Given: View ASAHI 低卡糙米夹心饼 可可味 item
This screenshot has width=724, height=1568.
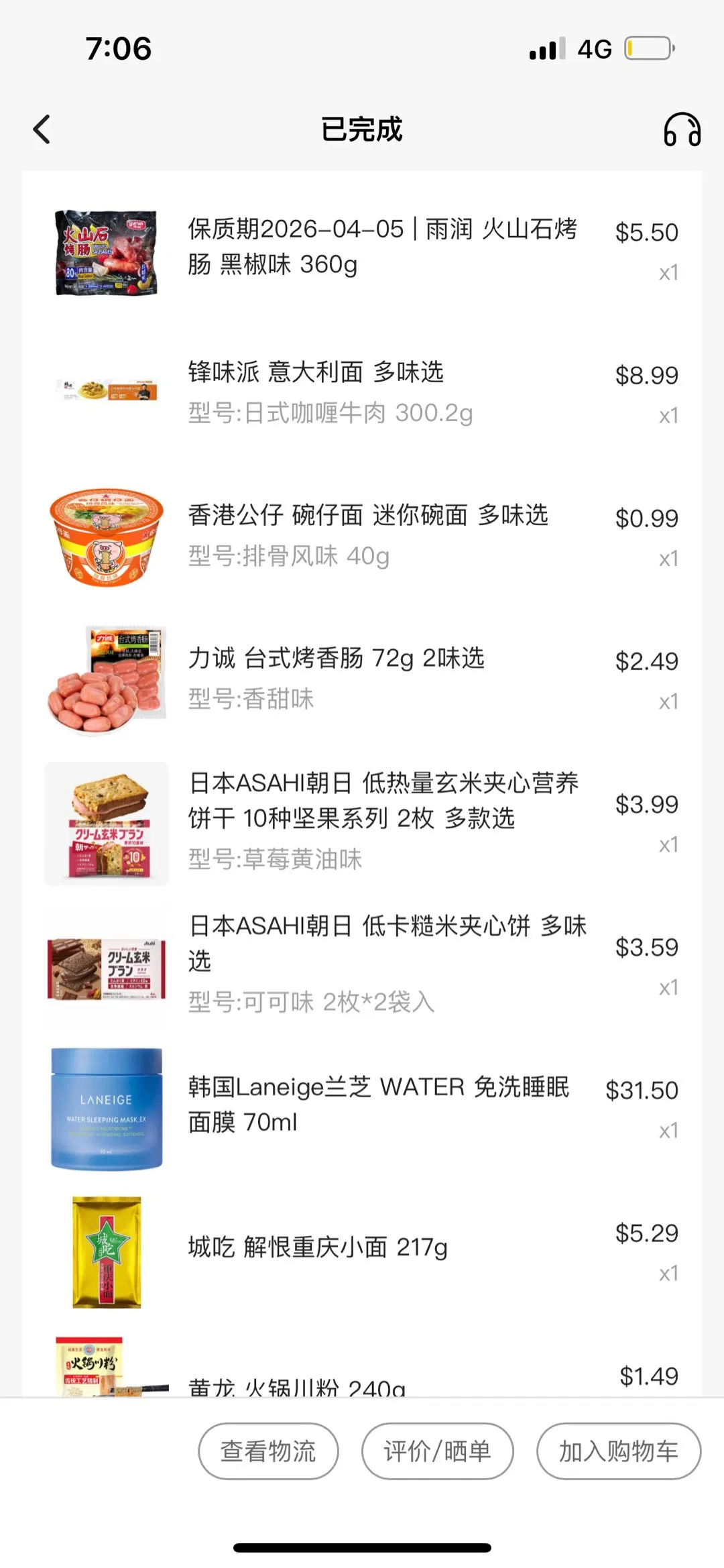Looking at the screenshot, I should click(387, 943).
